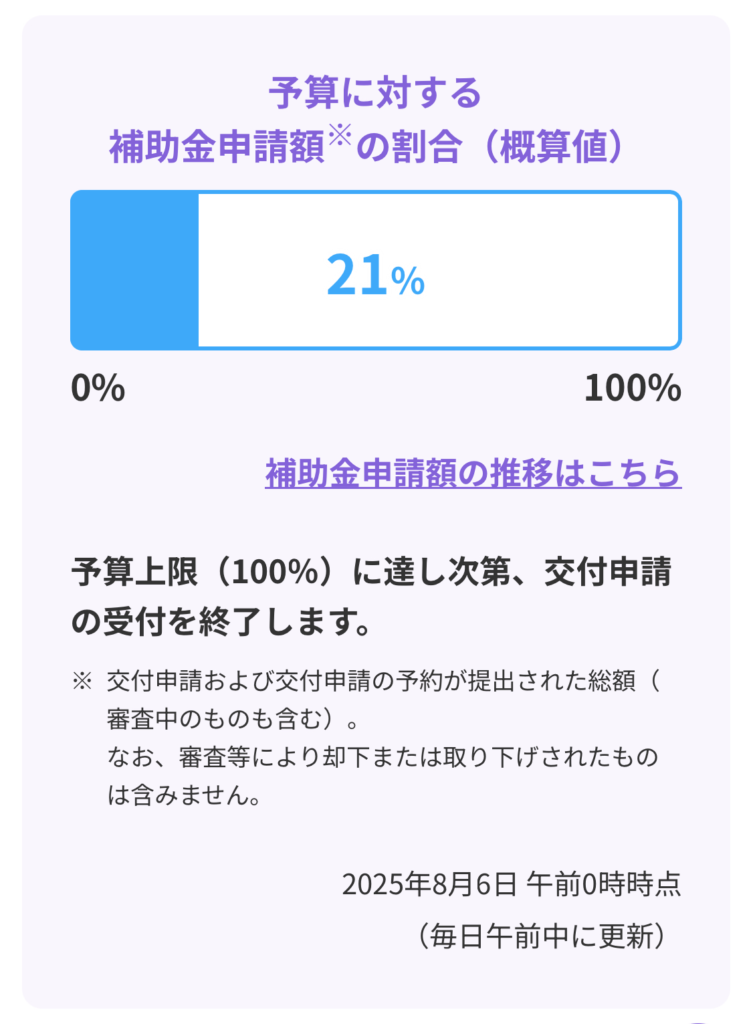
Task: Open the 補助金申請額の推移はこちら link
Action: tap(473, 473)
